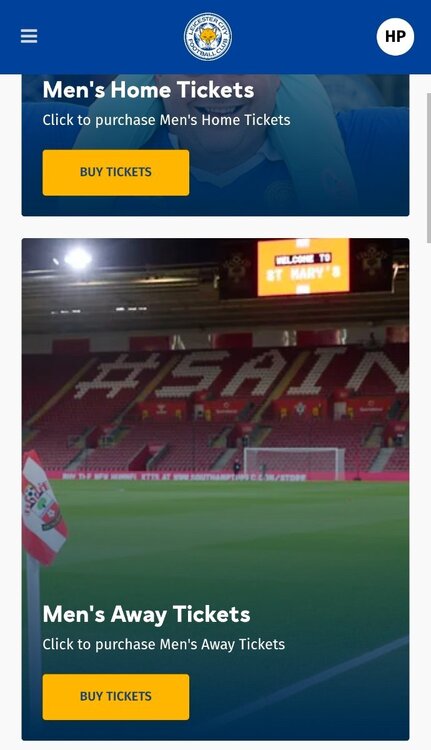431x750 pixels.
Task: Open the Men's Home Tickets card
Action: point(215,145)
